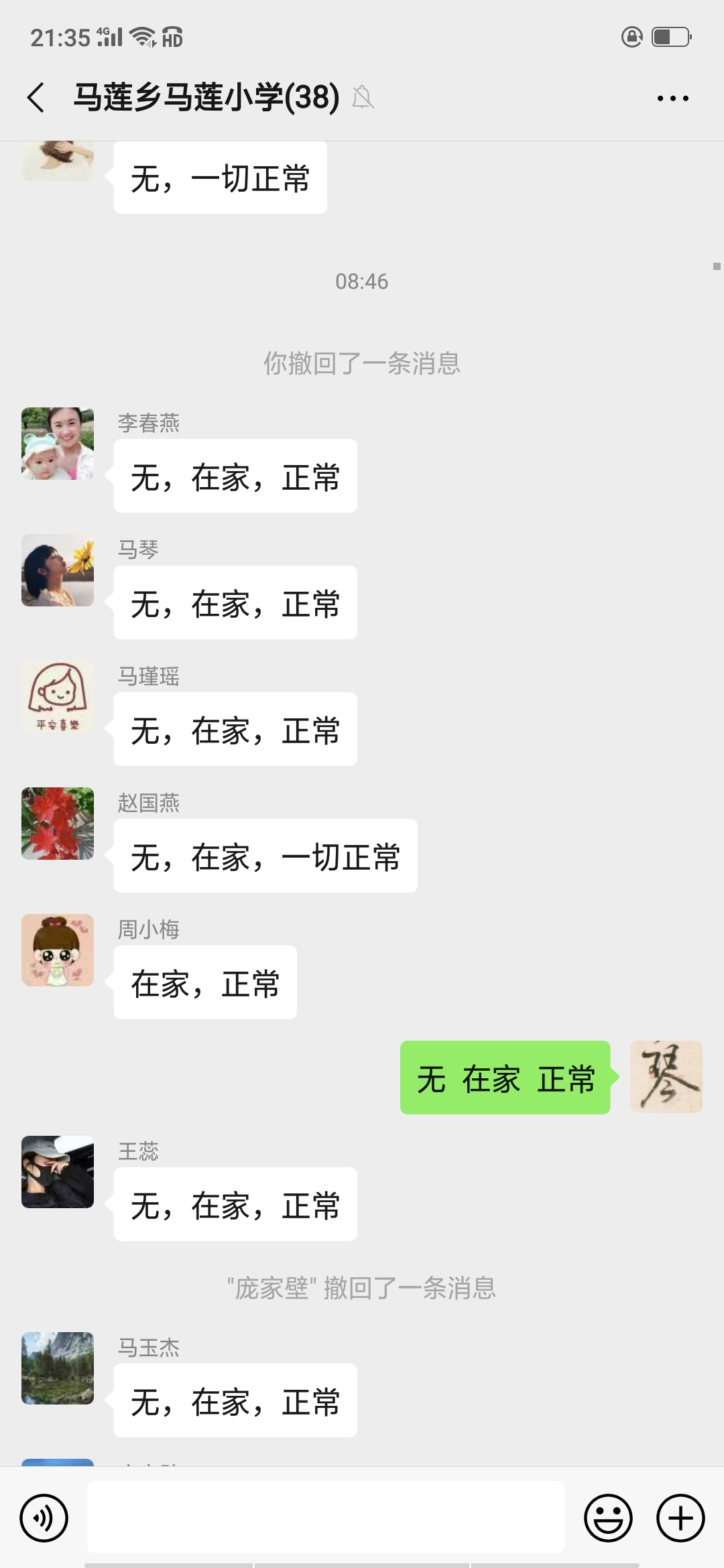This screenshot has width=724, height=1568.
Task: Switch to voice message input
Action: point(44,1518)
